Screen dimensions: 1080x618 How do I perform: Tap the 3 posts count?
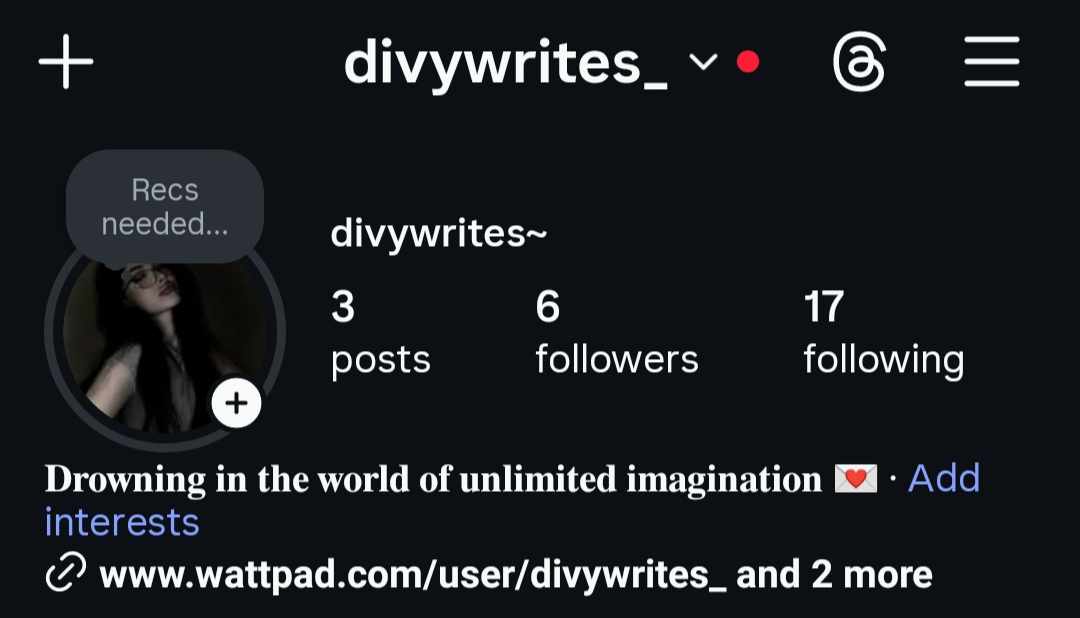(x=380, y=333)
